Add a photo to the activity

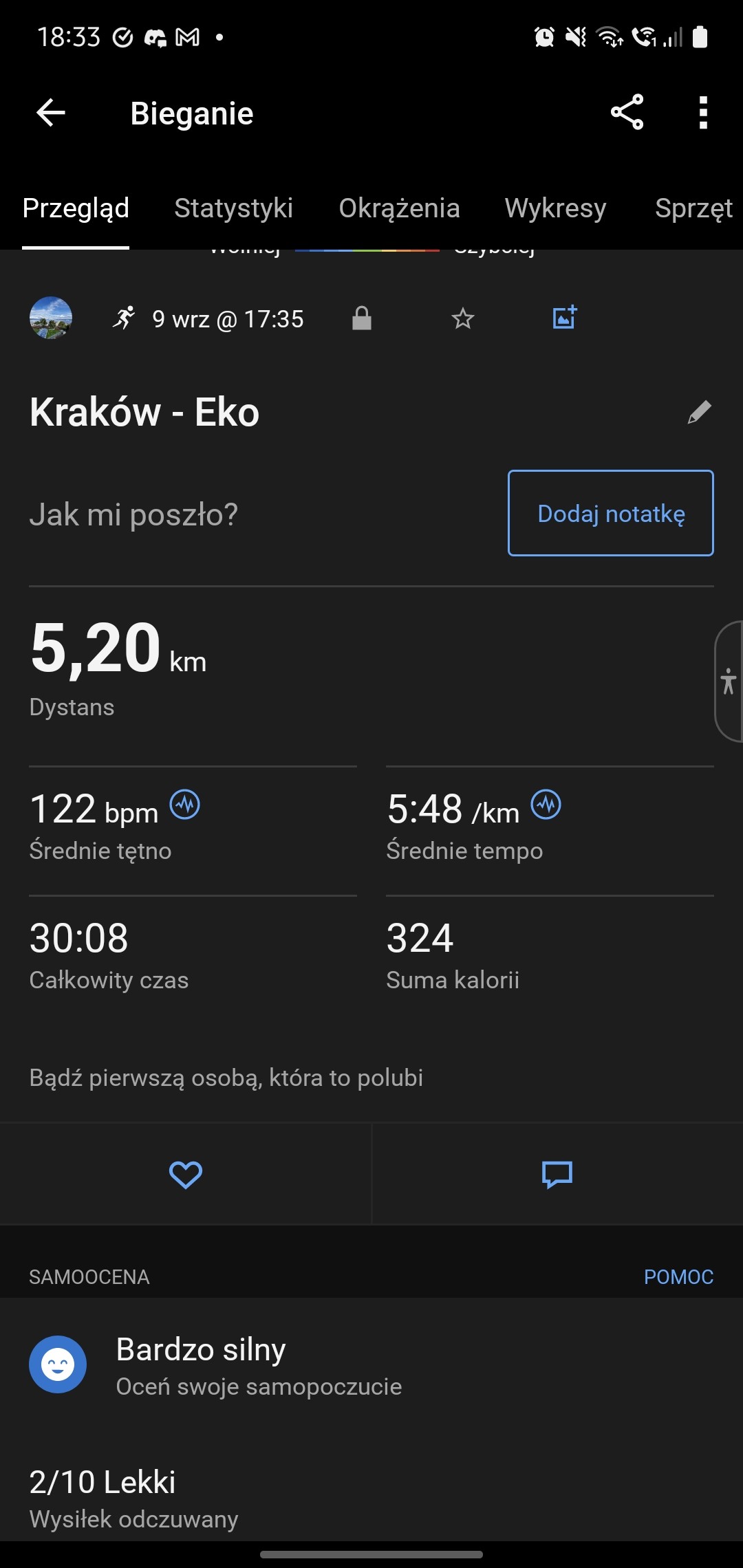(x=565, y=318)
